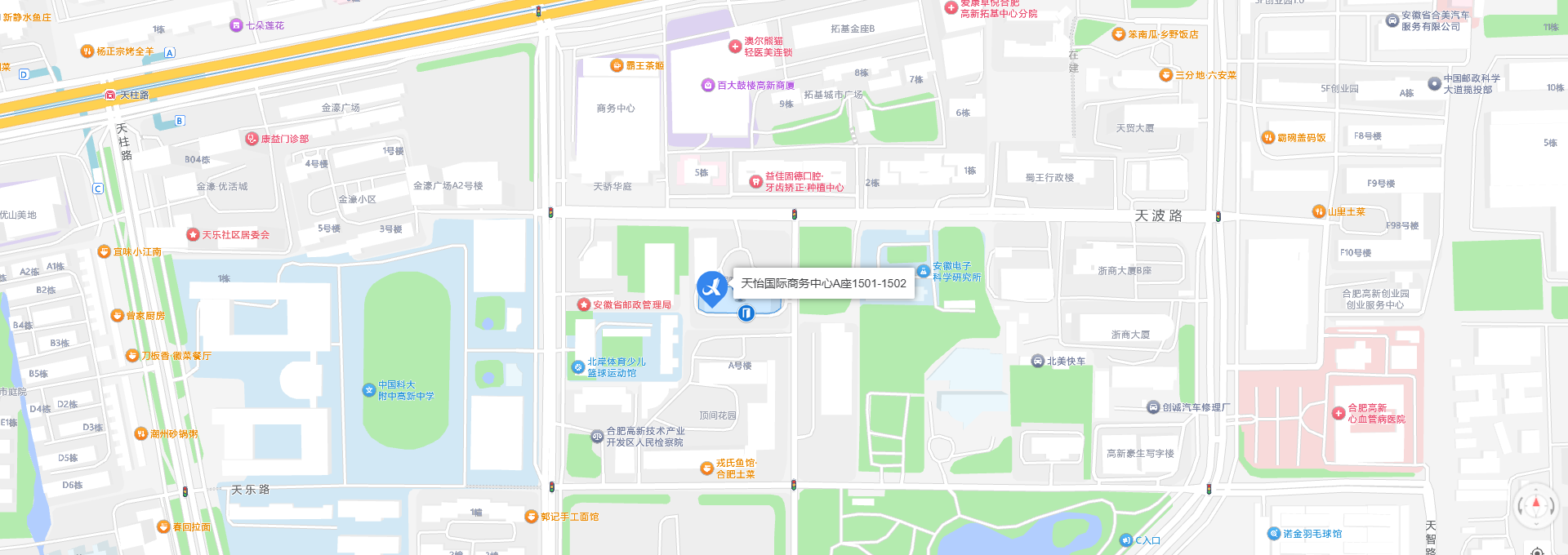The image size is (1568, 555).
Task: Open the 中国科大附中高新中学 school marker
Action: [x=369, y=390]
